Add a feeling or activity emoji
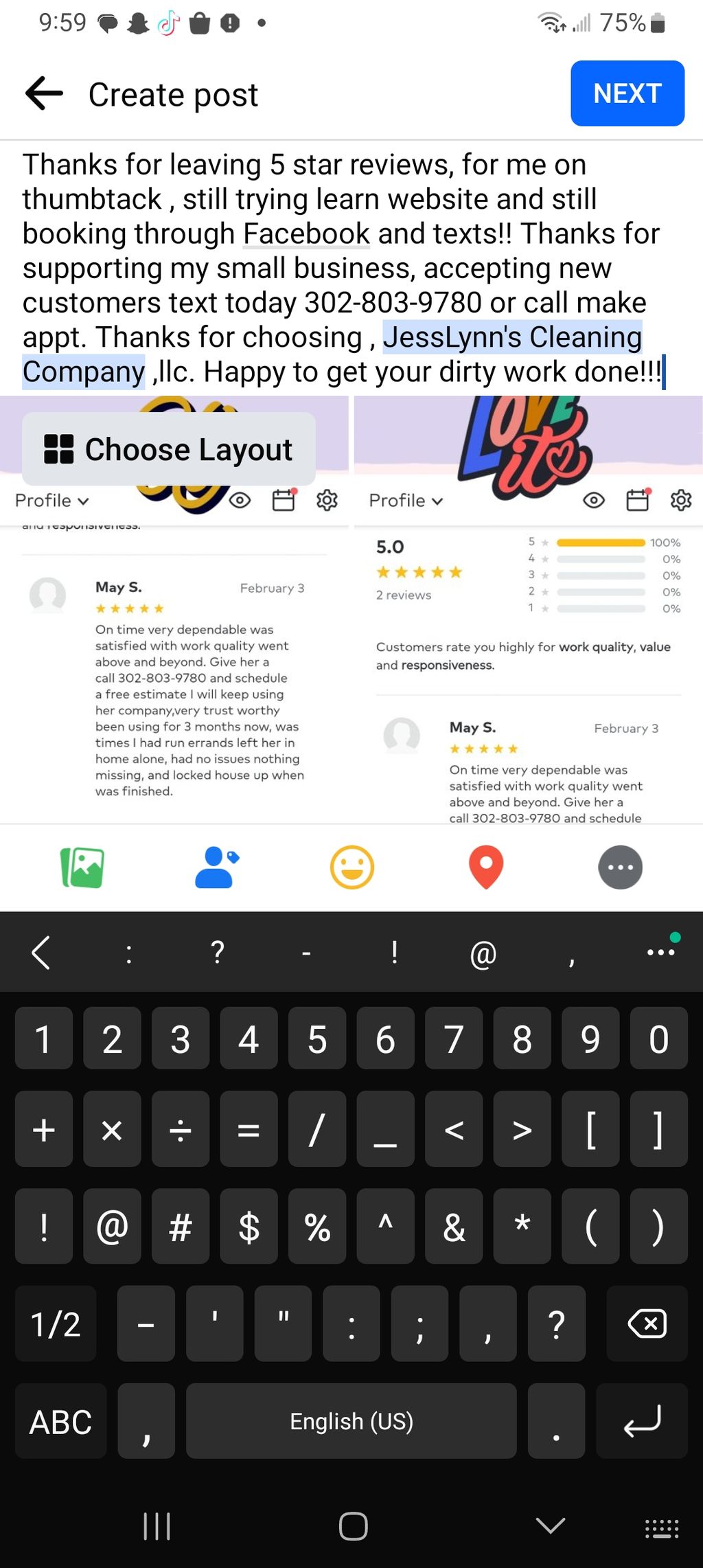 [351, 867]
